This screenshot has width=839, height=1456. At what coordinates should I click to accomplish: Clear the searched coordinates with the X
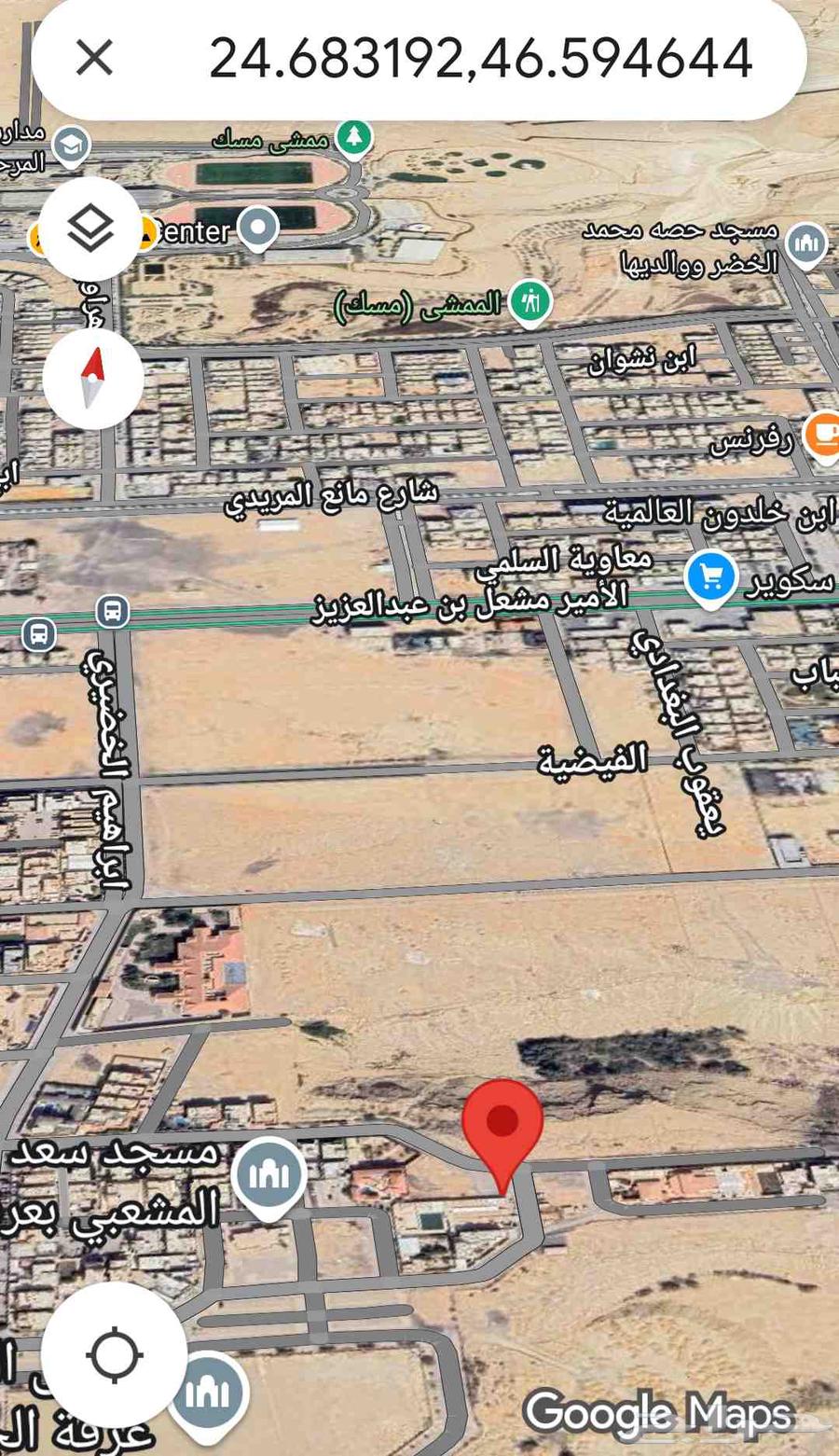94,58
